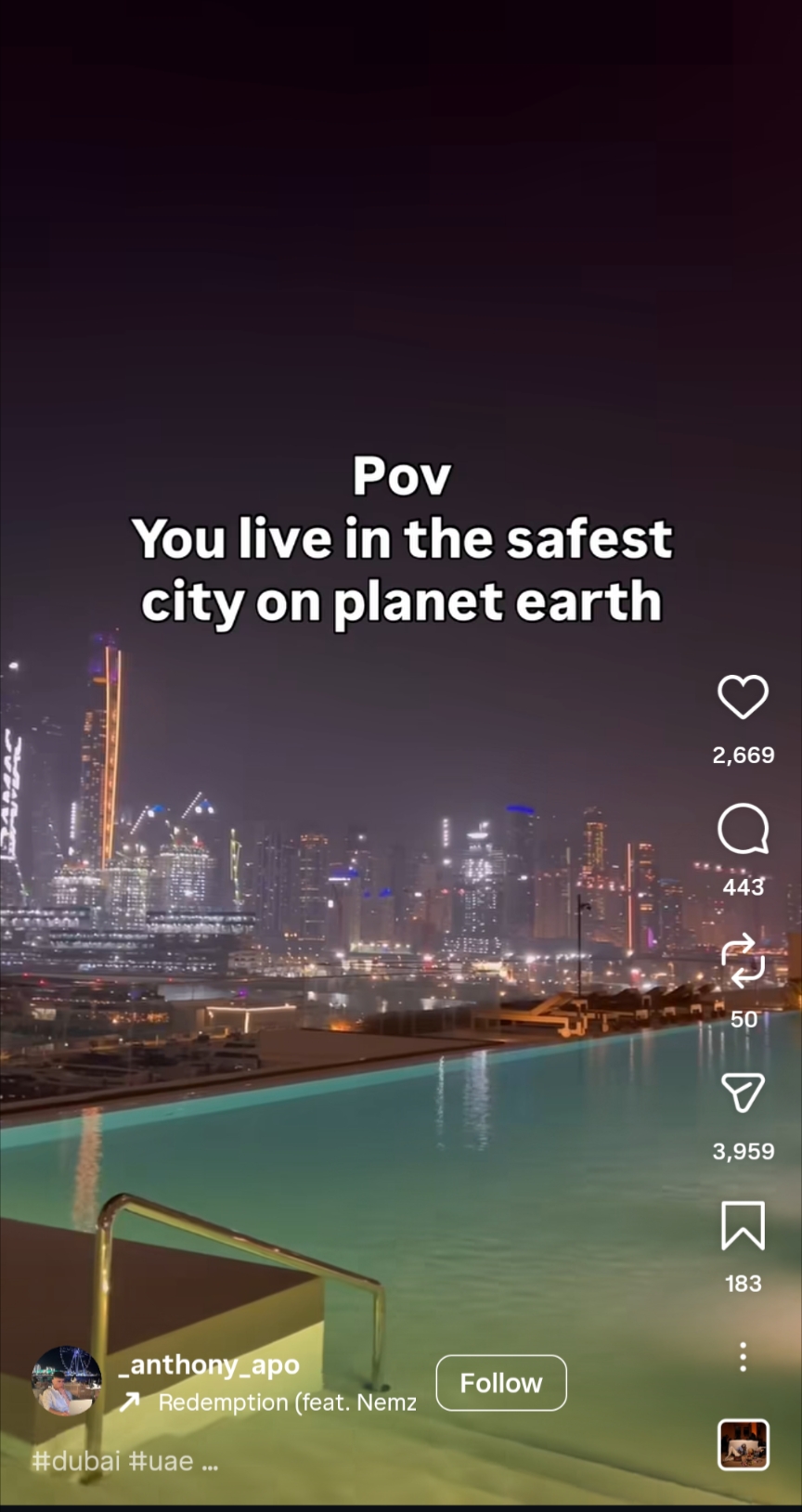This screenshot has height=1512, width=802.
Task: Follow _anthony_apo
Action: (x=501, y=1383)
